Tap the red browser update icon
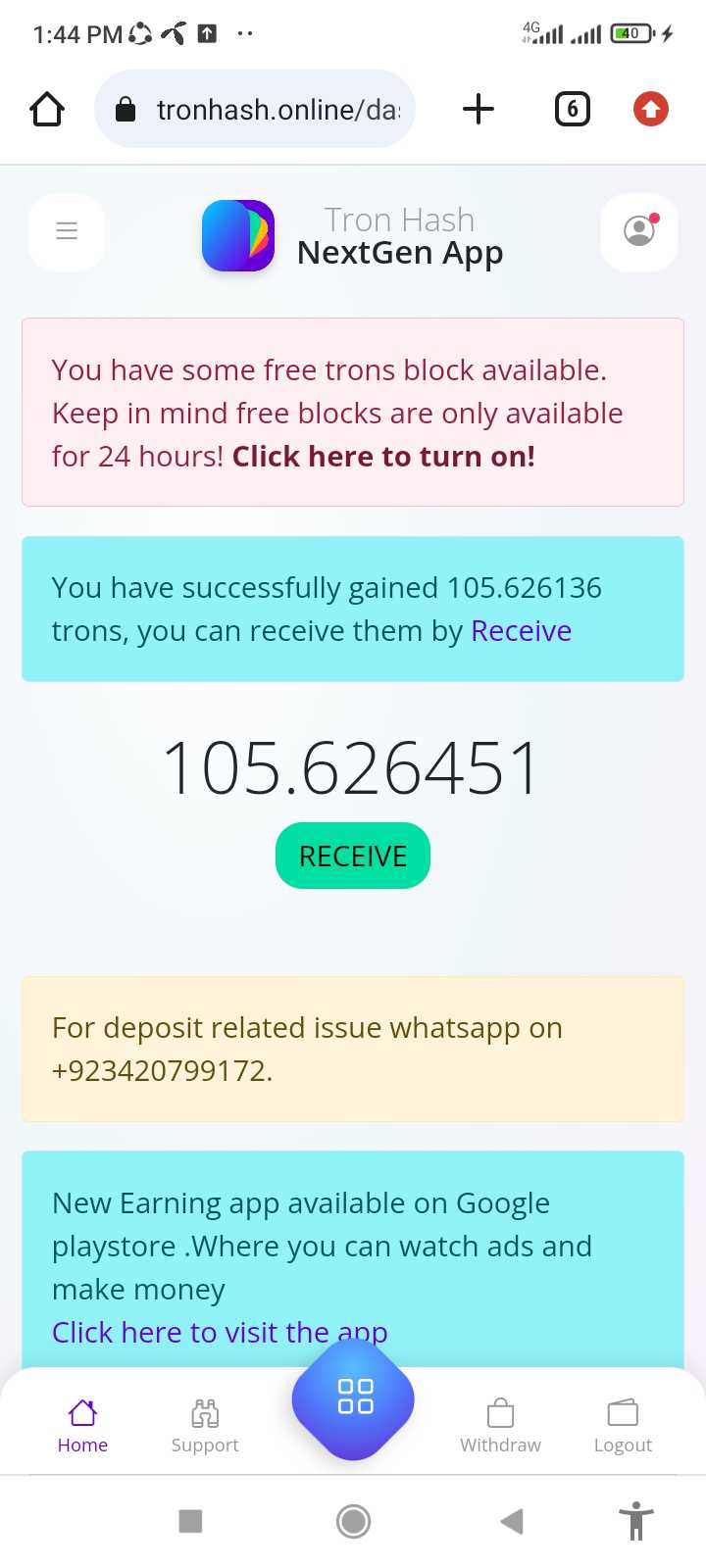 point(651,109)
